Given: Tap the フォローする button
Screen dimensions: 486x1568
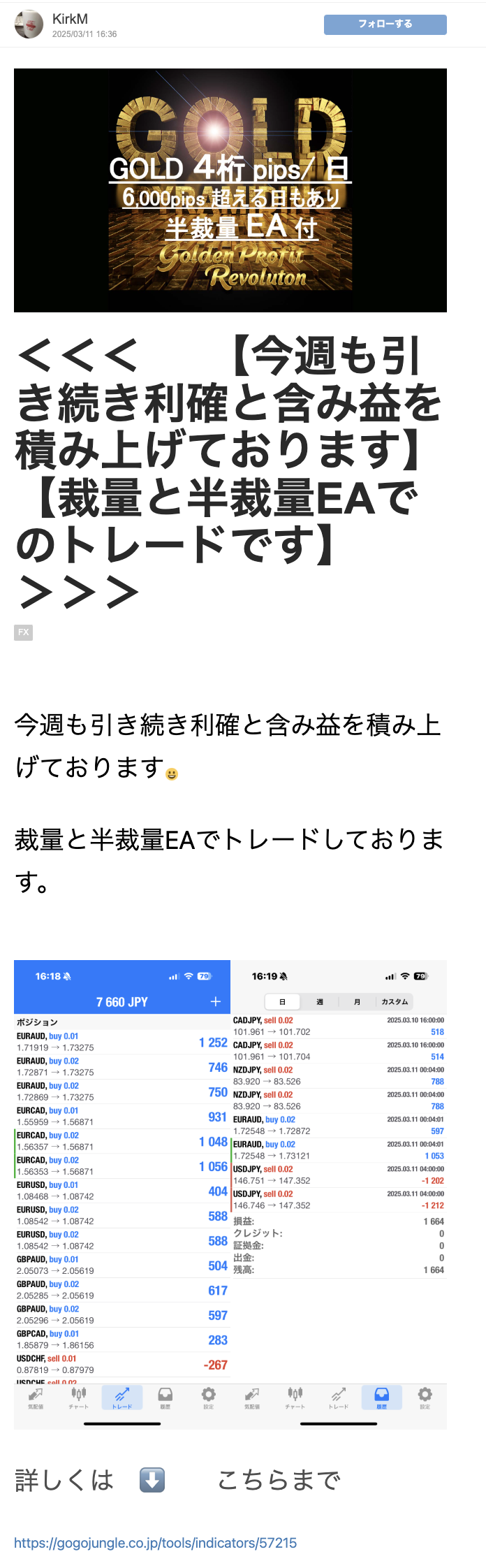Looking at the screenshot, I should (x=385, y=24).
